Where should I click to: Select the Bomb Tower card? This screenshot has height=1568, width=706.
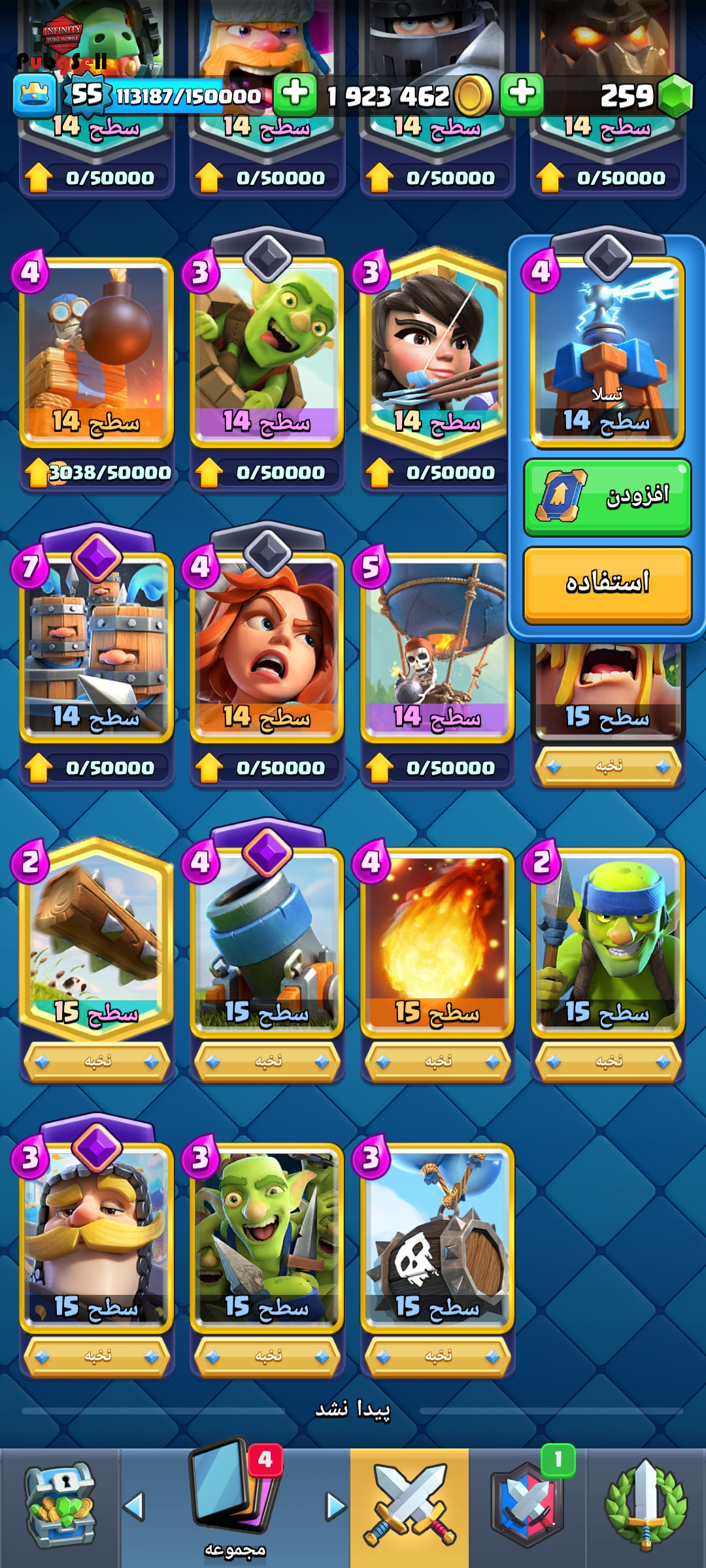click(96, 353)
